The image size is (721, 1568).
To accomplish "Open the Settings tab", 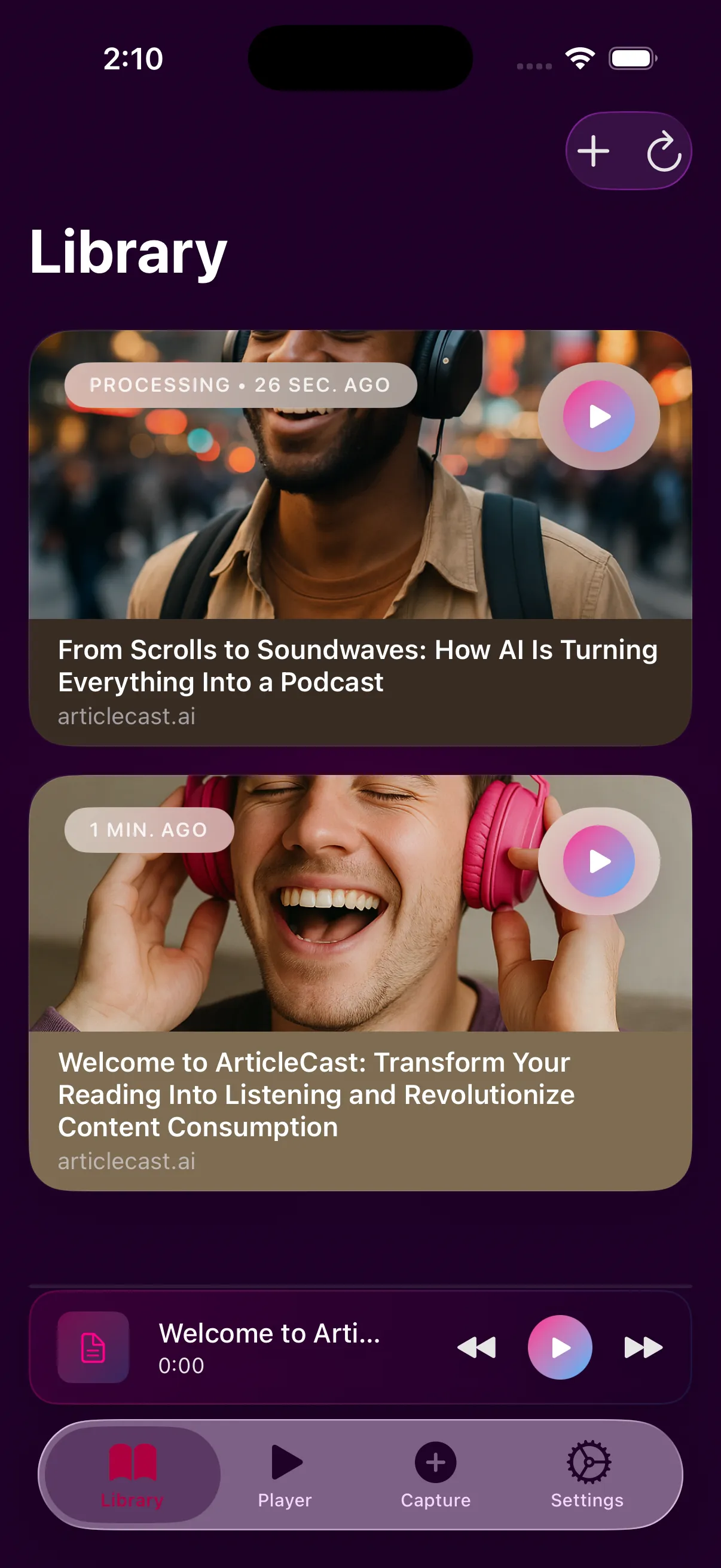I will (587, 1474).
